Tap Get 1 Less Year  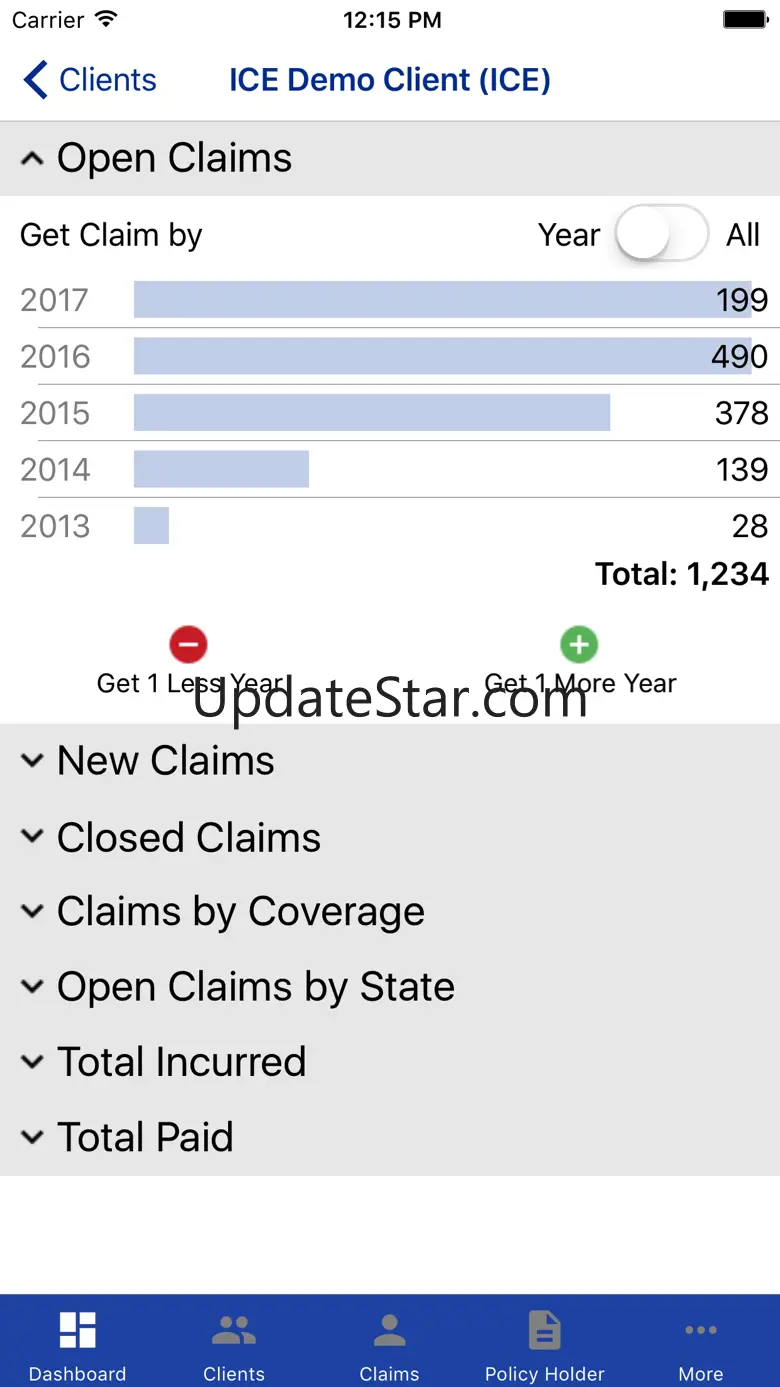pos(188,645)
